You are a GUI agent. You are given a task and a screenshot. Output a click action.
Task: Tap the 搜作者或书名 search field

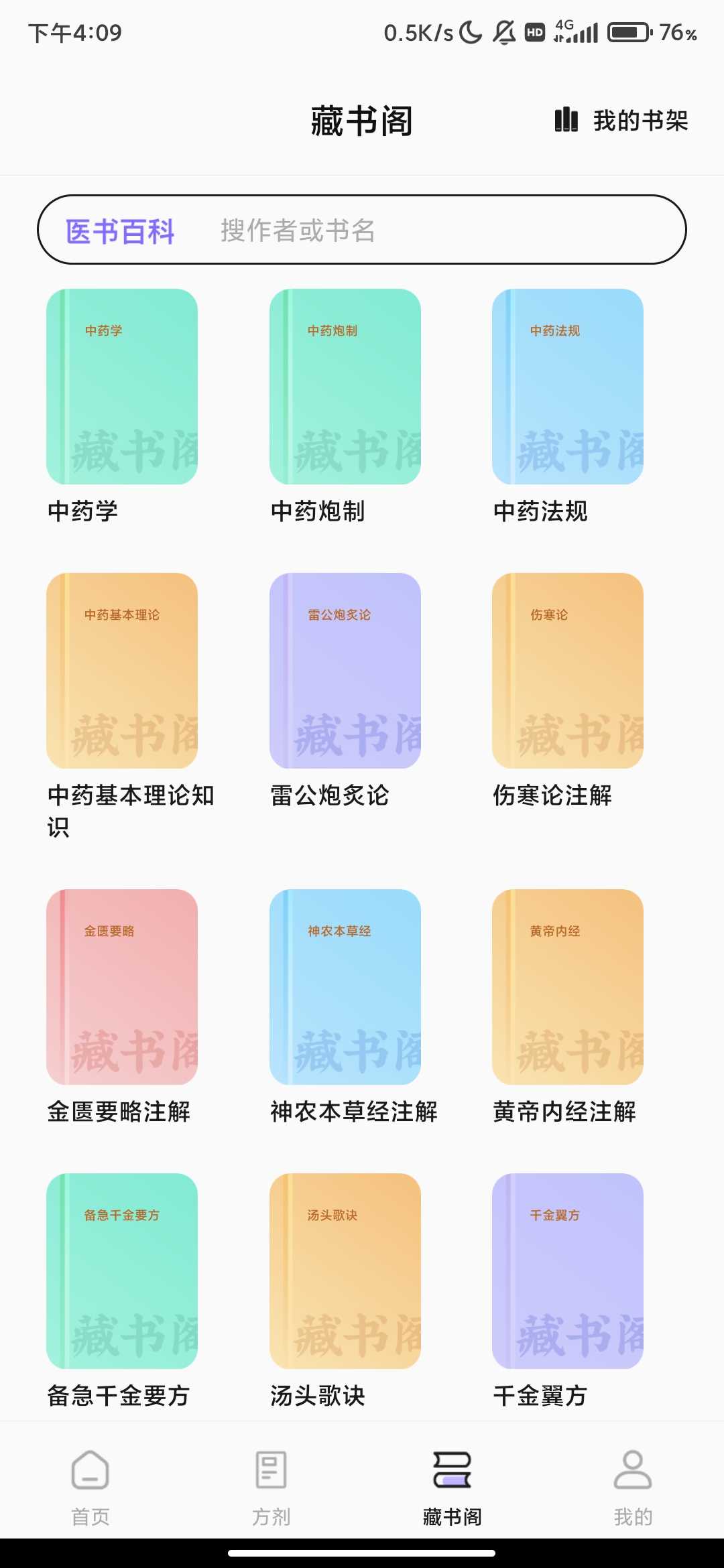(429, 230)
